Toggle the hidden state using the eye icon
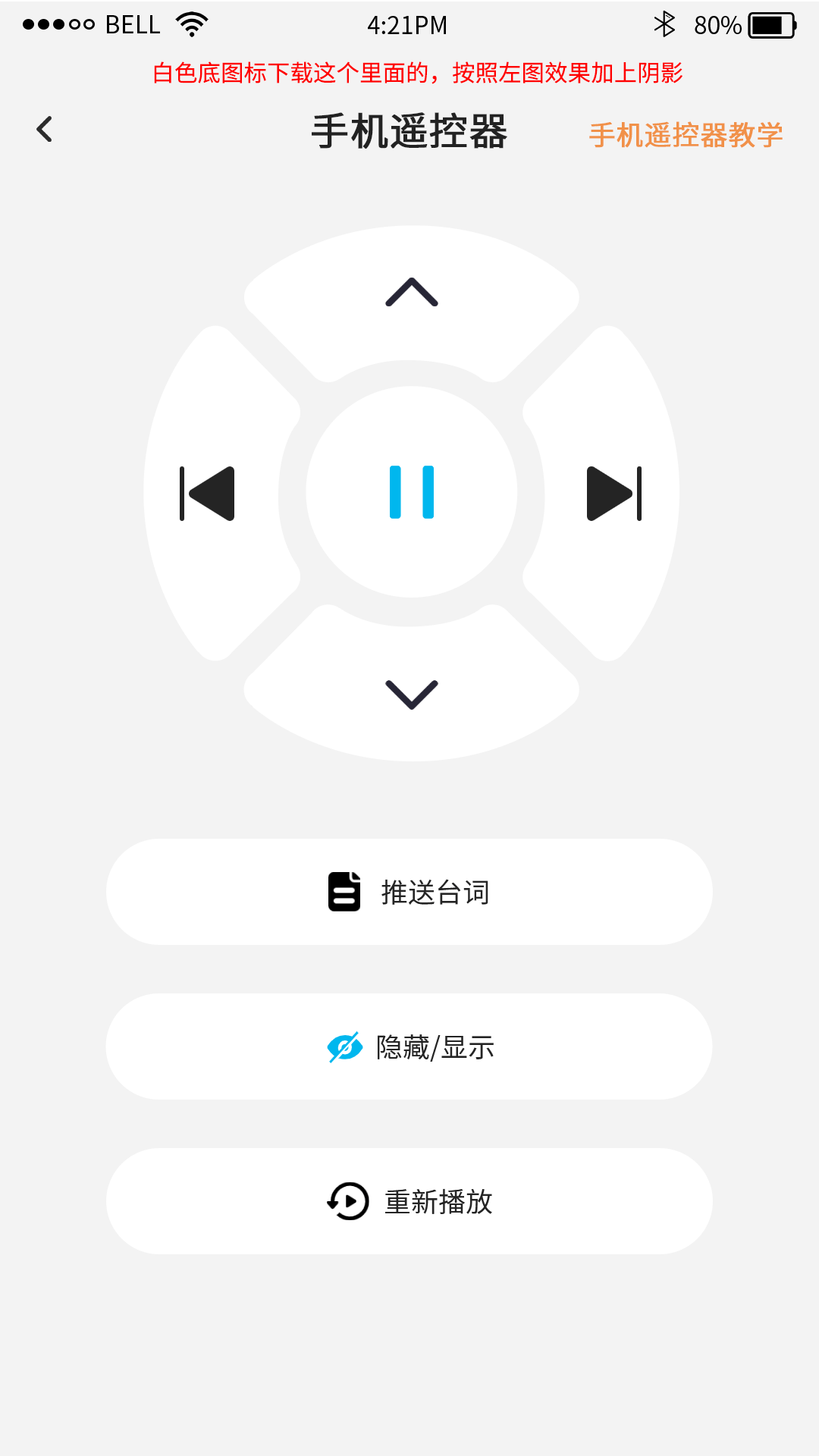819x1456 pixels. tap(343, 1047)
